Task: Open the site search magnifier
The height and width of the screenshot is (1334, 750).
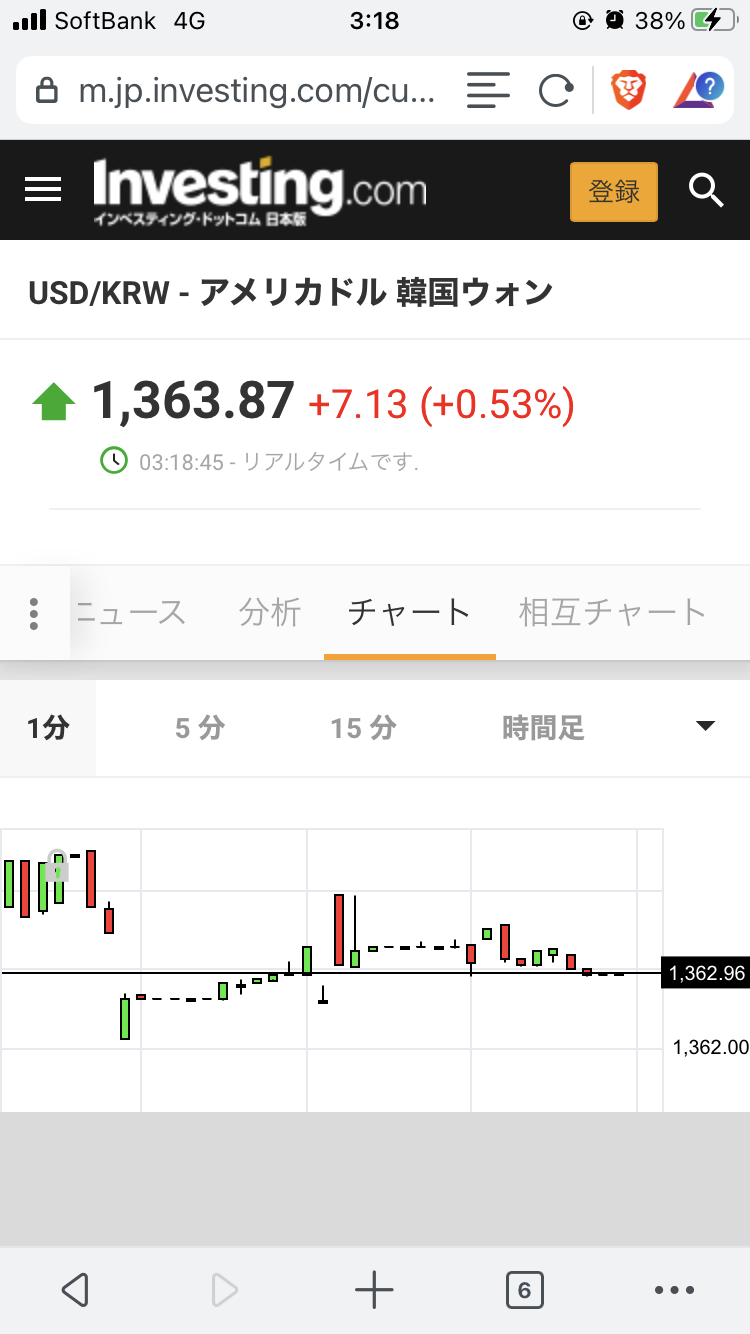Action: tap(706, 190)
